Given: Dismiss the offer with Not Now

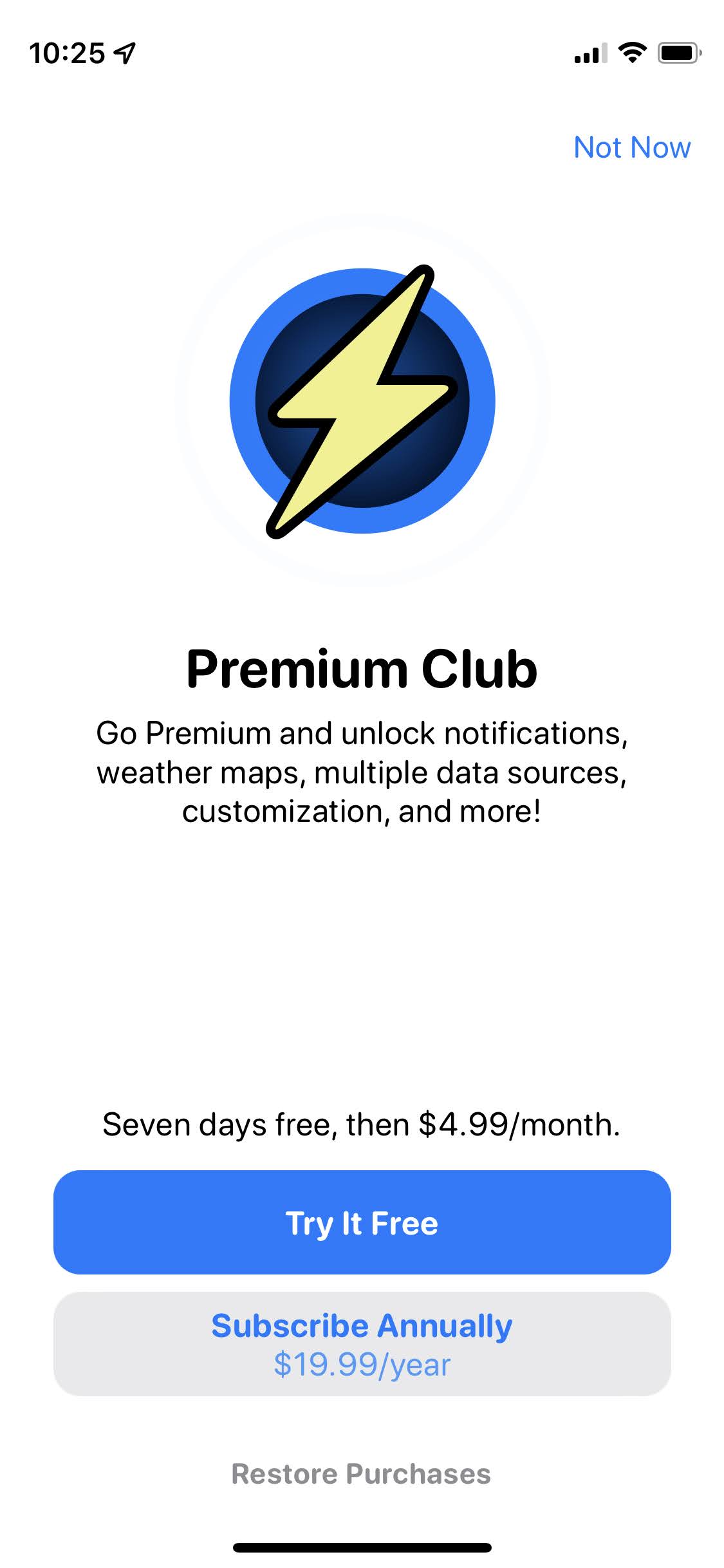Looking at the screenshot, I should pyautogui.click(x=631, y=147).
